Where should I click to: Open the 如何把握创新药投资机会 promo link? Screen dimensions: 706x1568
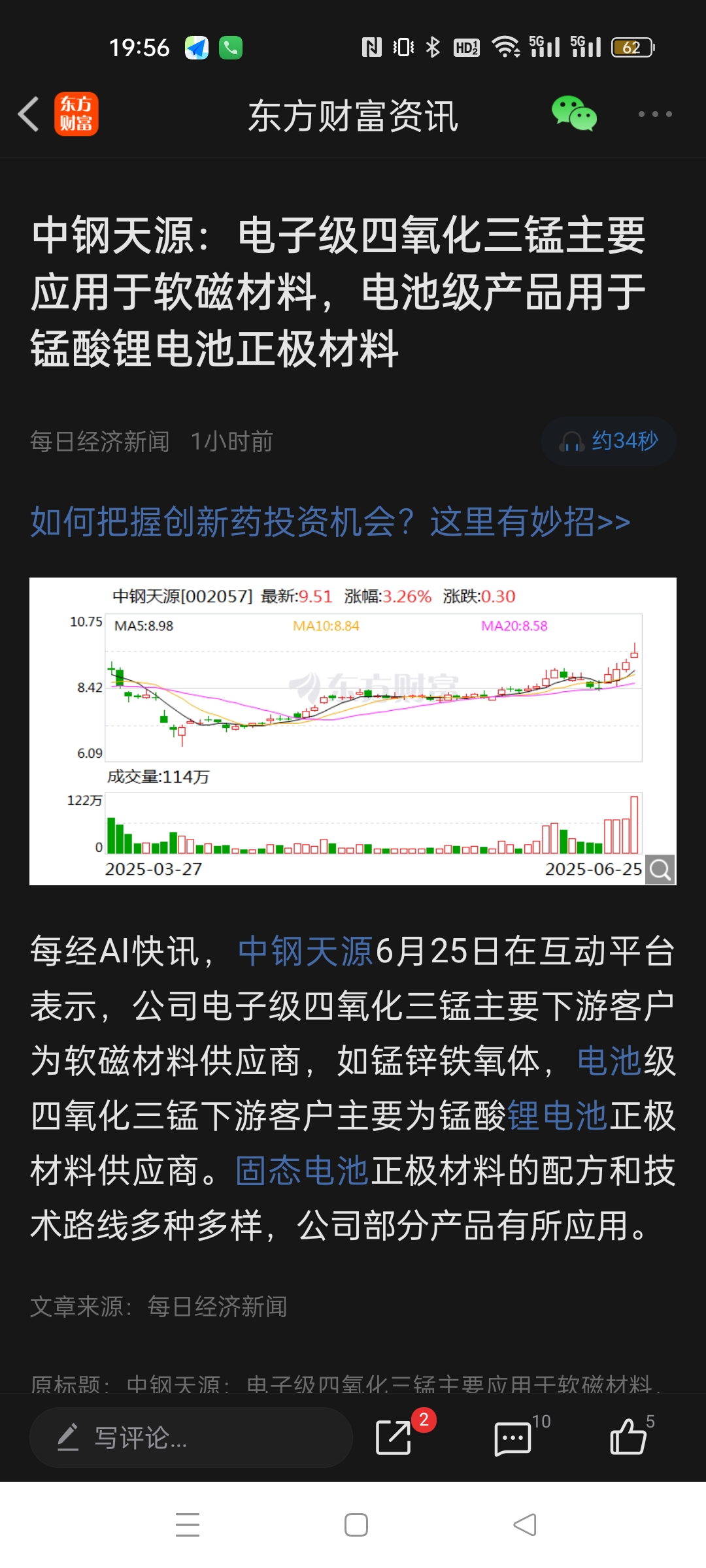pyautogui.click(x=331, y=522)
